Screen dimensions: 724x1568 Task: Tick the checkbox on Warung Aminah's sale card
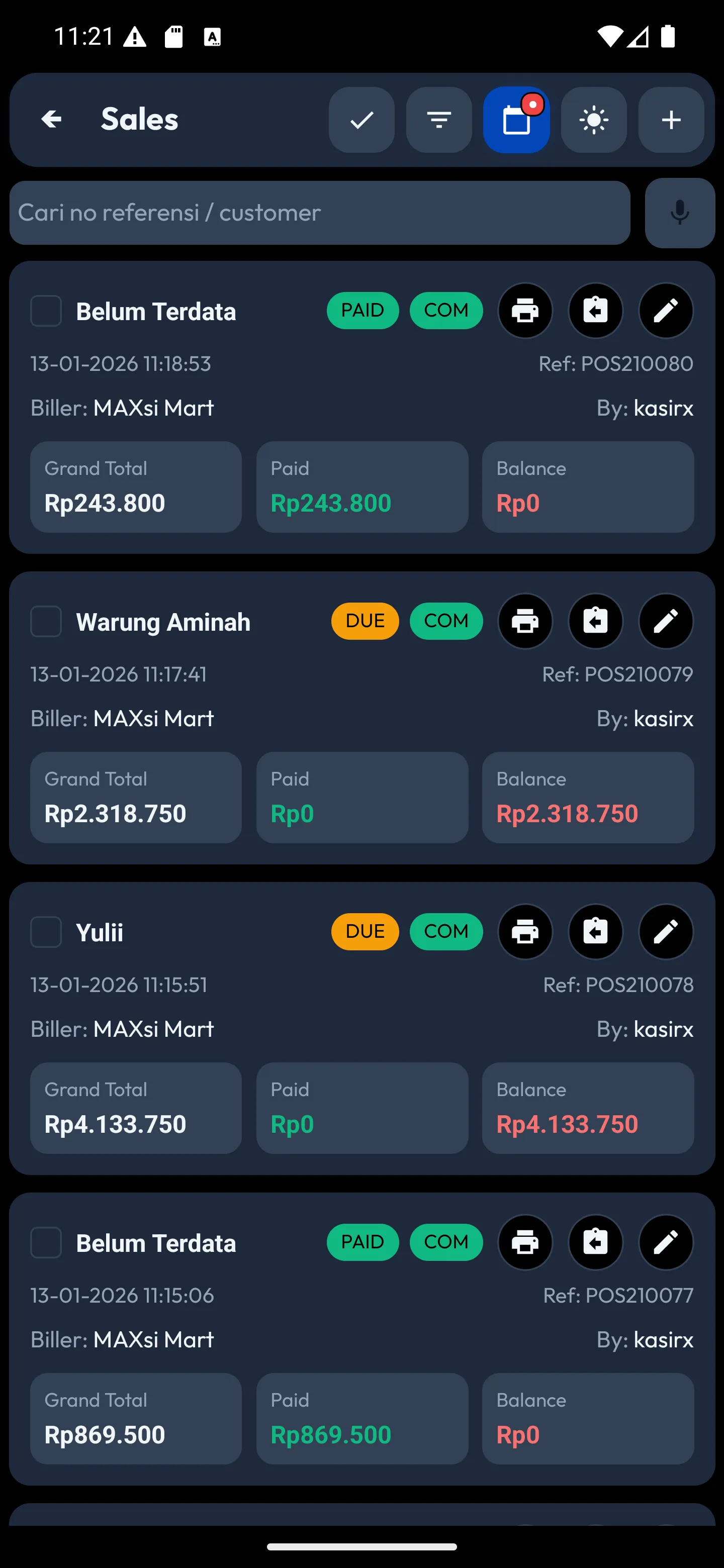tap(46, 621)
